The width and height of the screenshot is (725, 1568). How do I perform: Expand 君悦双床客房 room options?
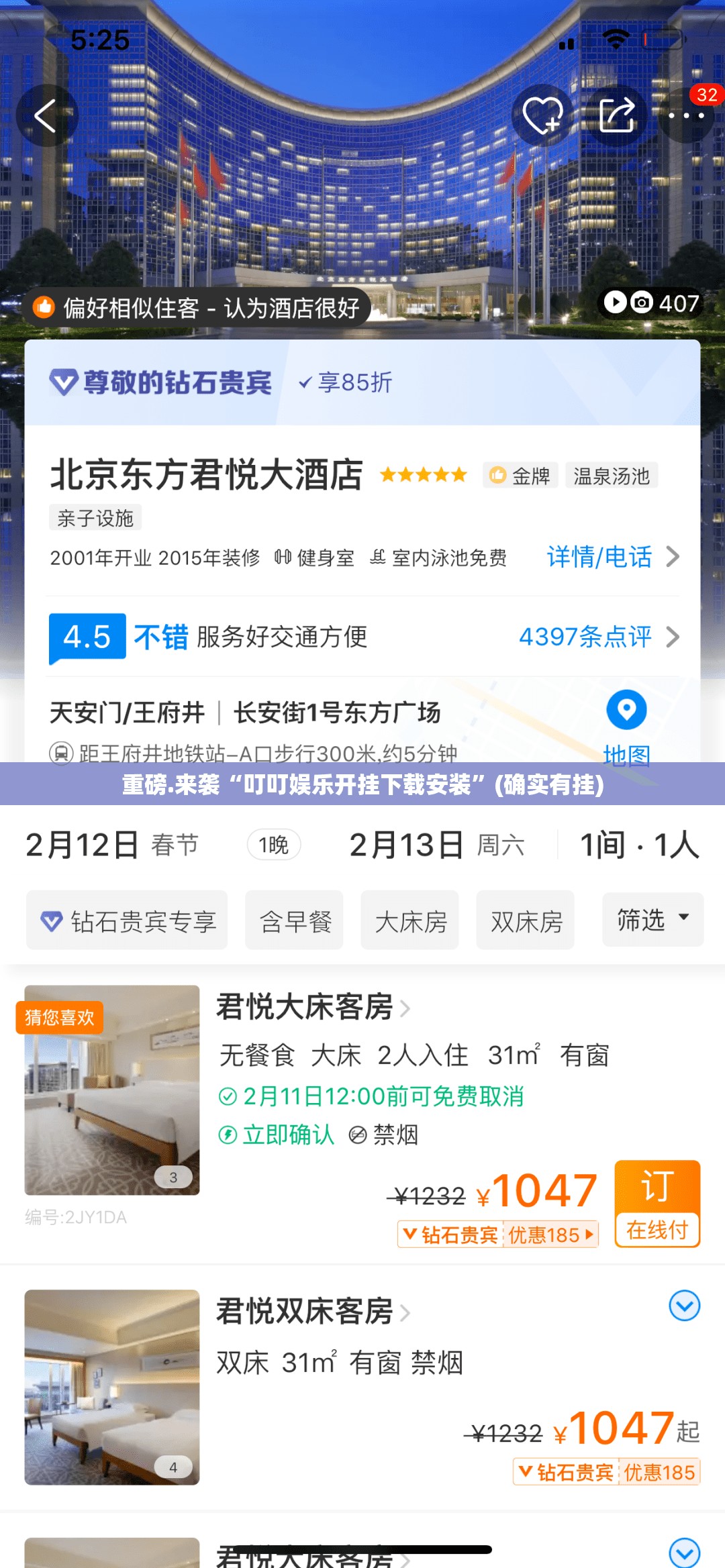click(x=684, y=1306)
